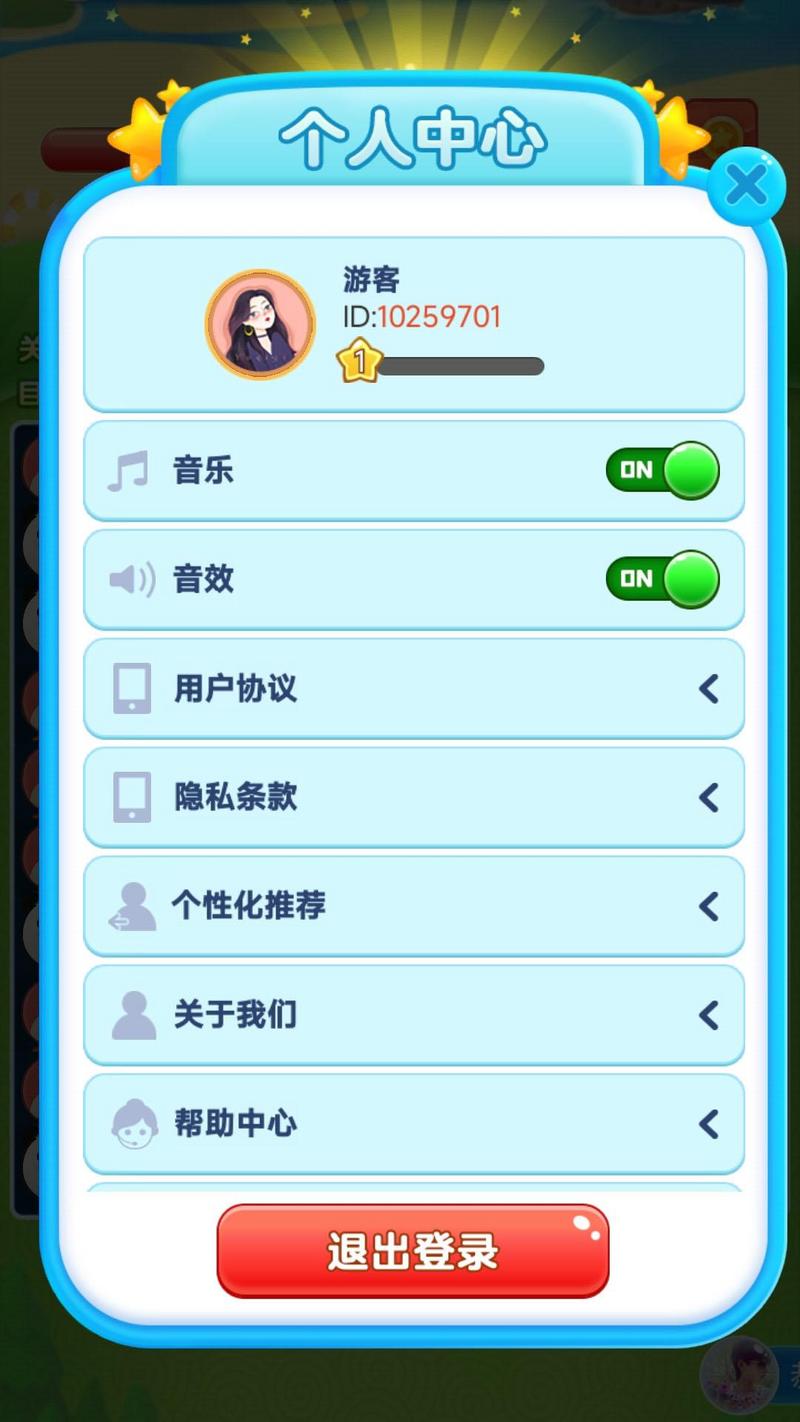Disable the 音效 sound effects switch
Viewport: 800px width, 1422px height.
pos(662,579)
